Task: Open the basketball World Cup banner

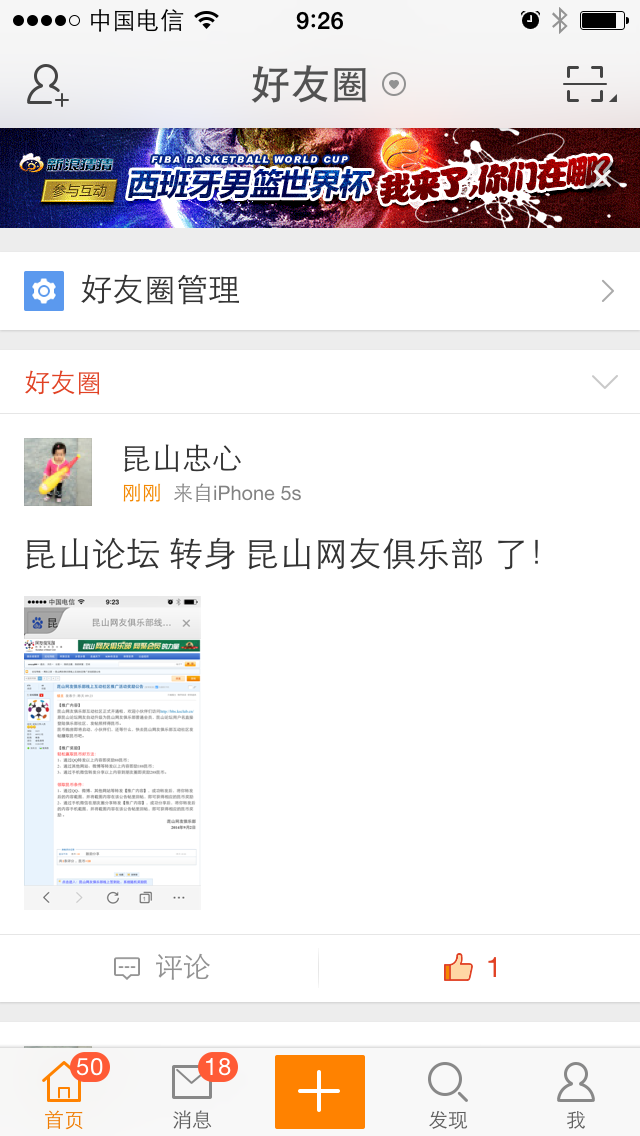Action: click(x=300, y=178)
